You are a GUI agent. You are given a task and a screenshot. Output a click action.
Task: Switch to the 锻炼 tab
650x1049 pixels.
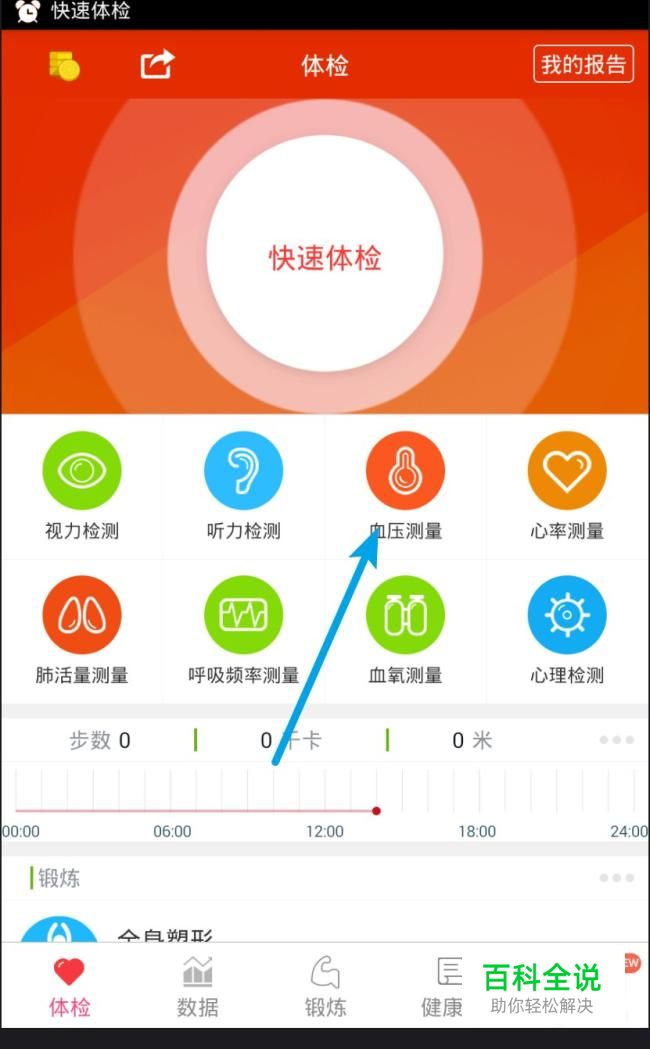(x=326, y=987)
